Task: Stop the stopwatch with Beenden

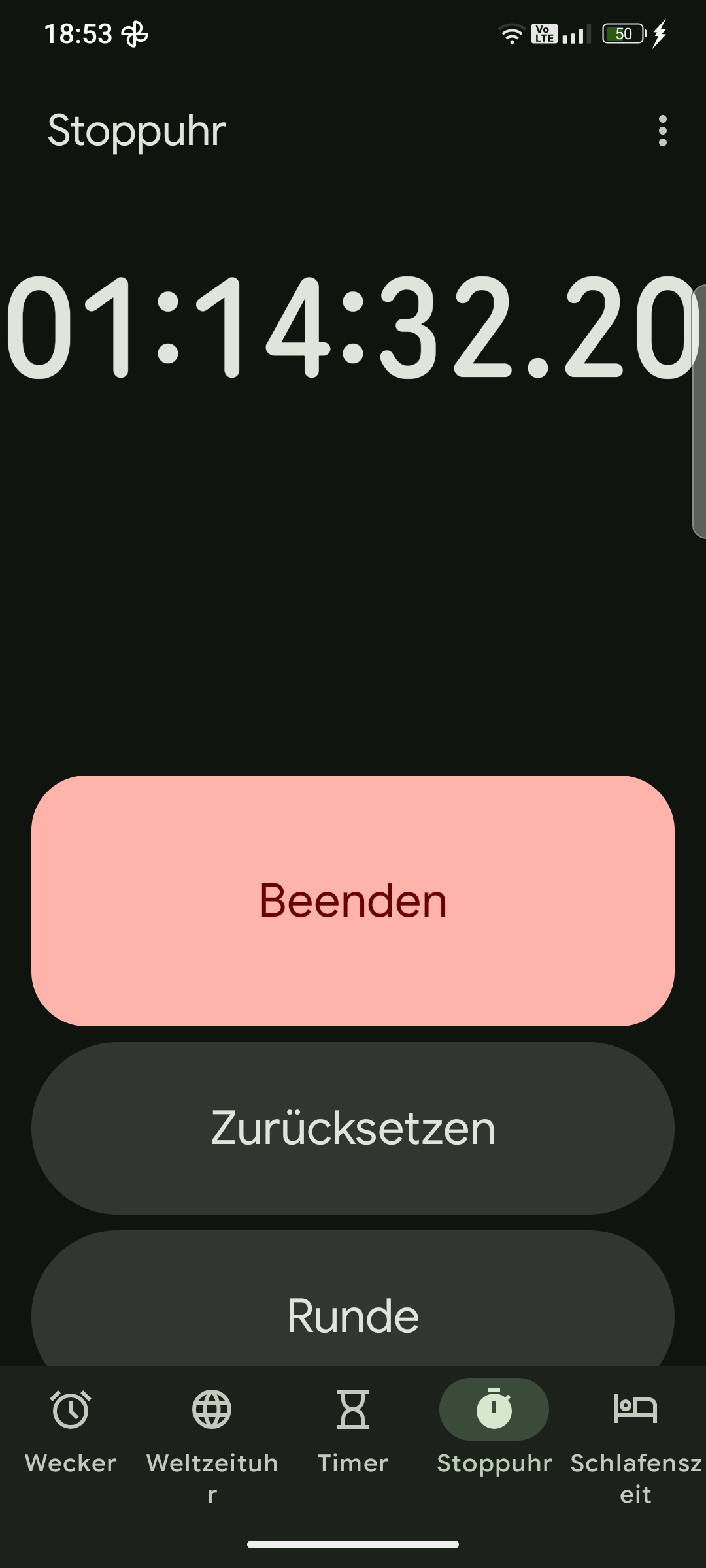Action: tap(353, 900)
